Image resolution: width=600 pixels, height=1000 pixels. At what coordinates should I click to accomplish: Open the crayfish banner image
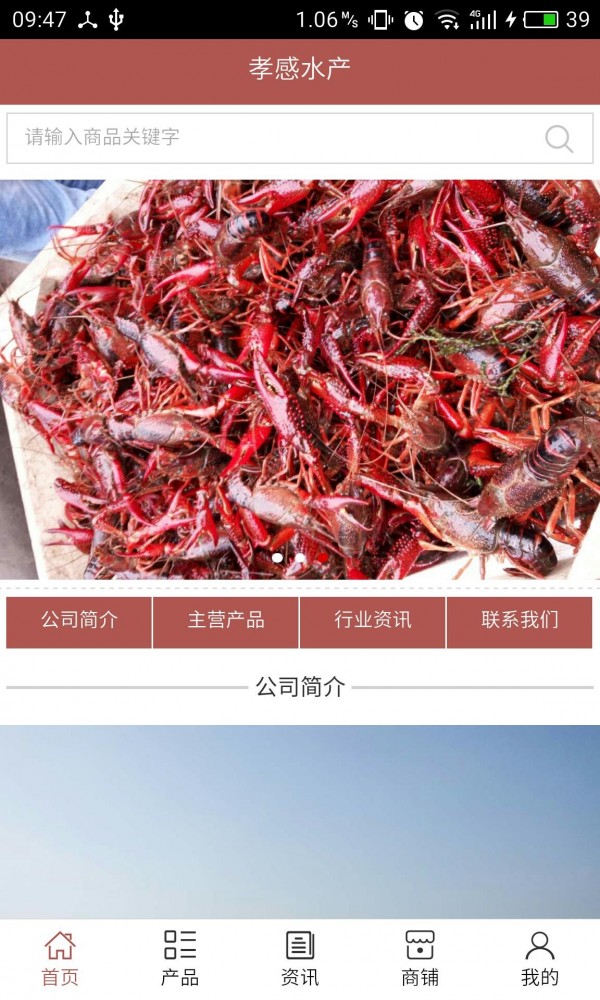pos(300,380)
